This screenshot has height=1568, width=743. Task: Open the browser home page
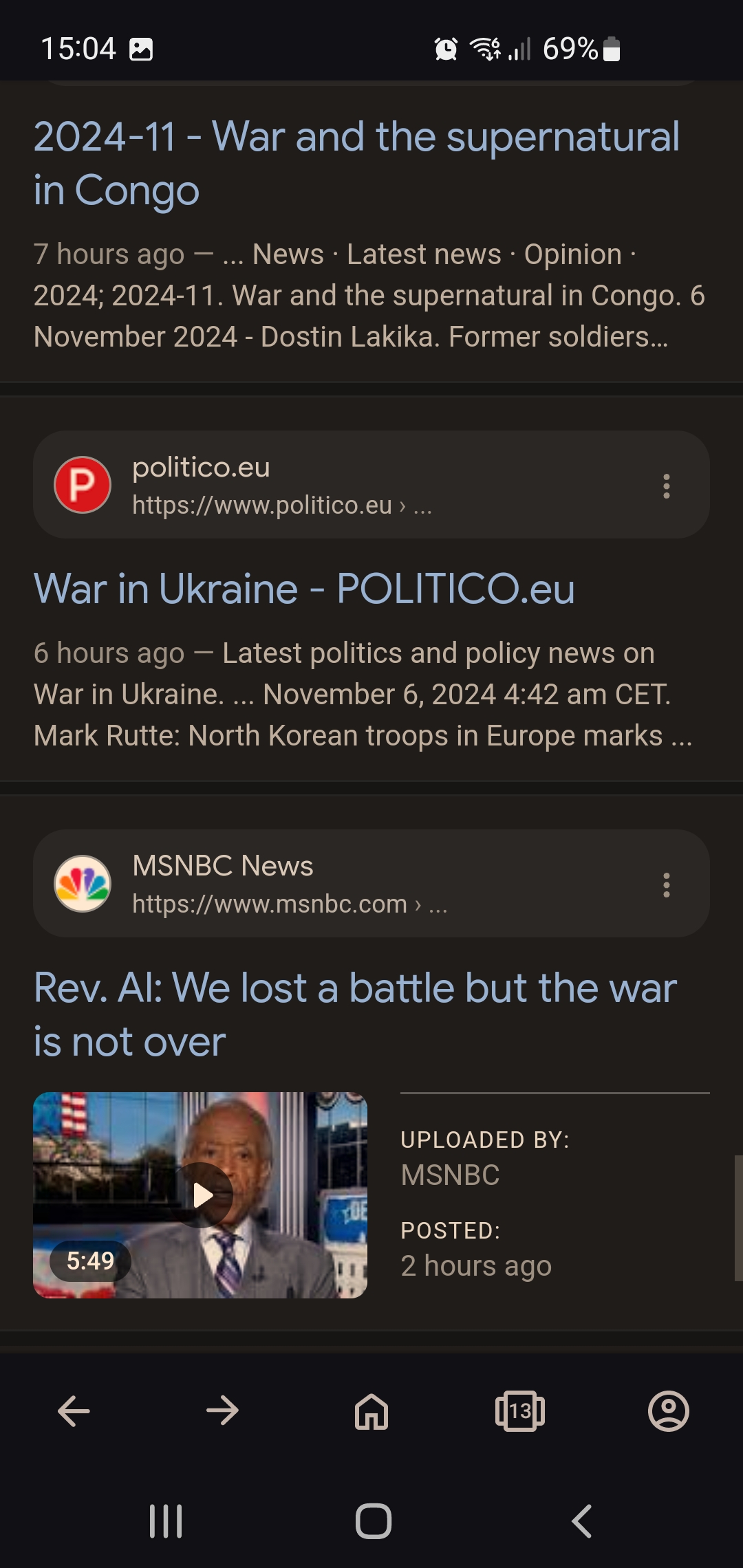(371, 1411)
